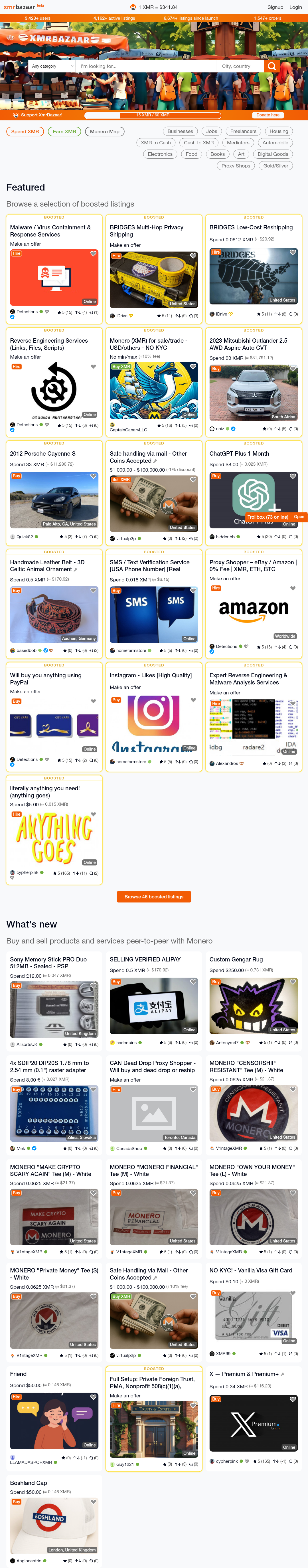Favorite the SELLING VERIFIED ALIPAY listing
Image resolution: width=308 pixels, height=1568 pixels.
click(x=193, y=982)
